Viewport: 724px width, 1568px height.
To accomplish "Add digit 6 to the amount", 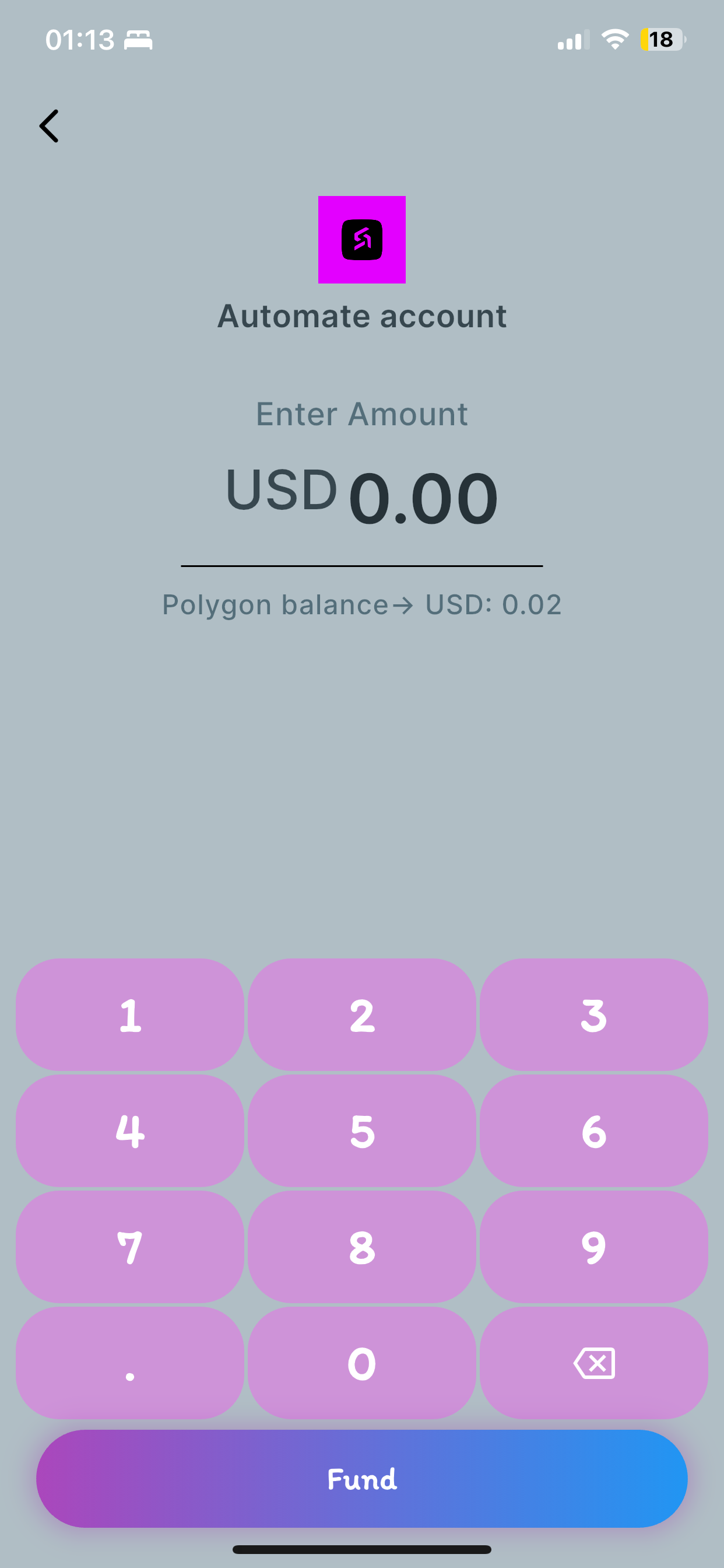I will point(593,1131).
